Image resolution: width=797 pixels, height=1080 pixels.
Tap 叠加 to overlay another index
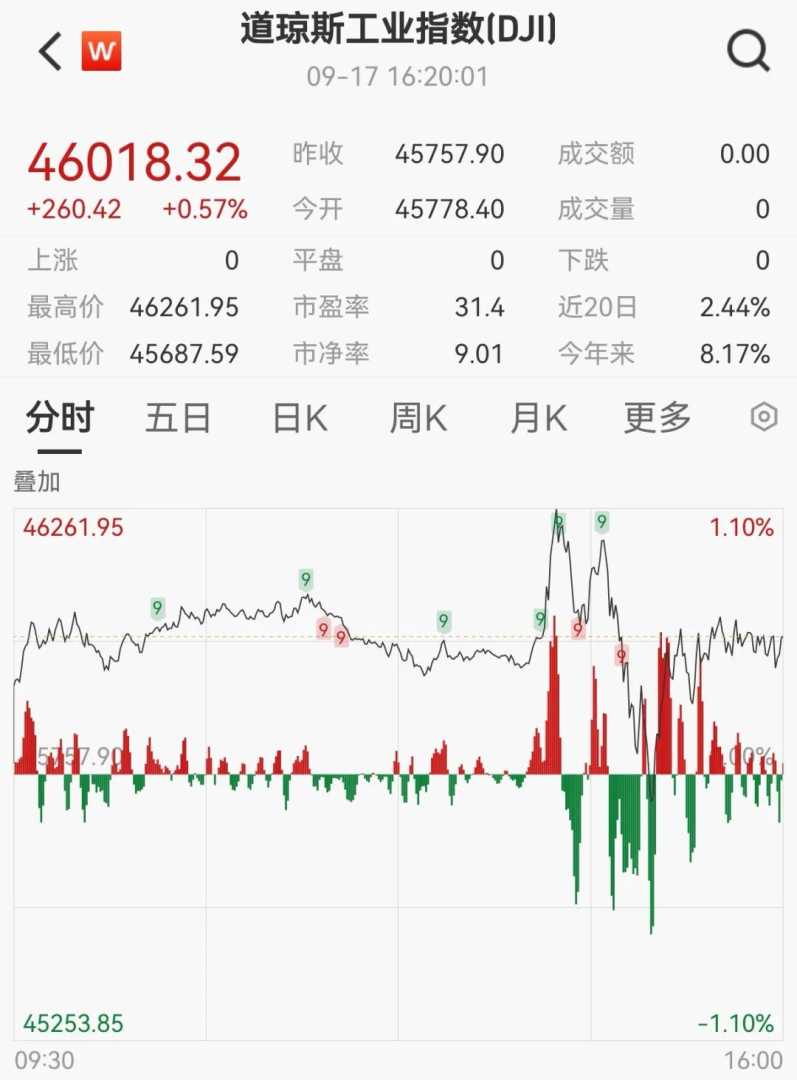(x=37, y=482)
